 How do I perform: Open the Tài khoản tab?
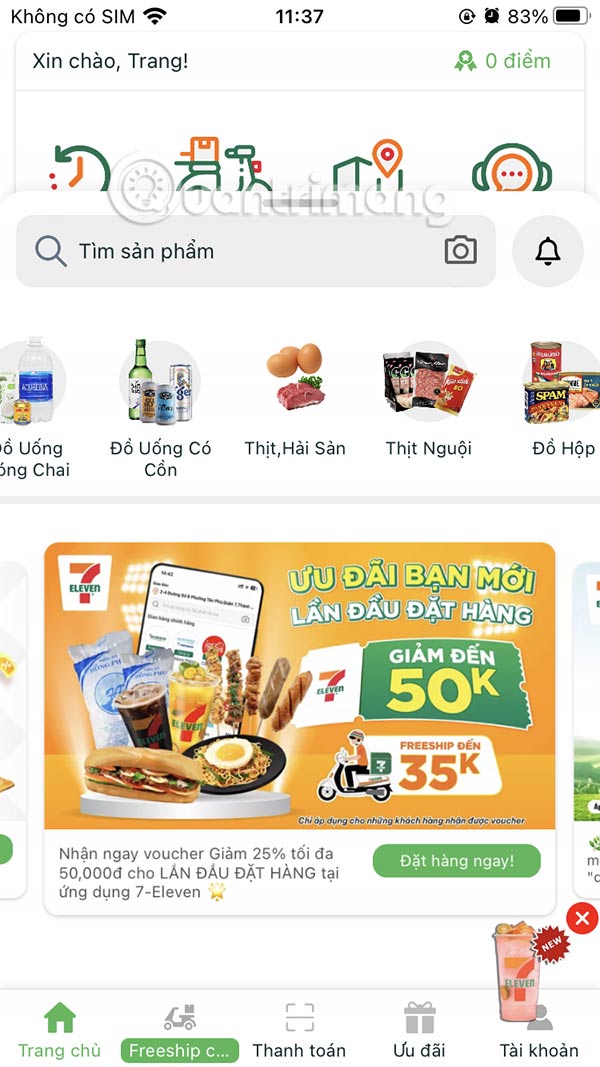pyautogui.click(x=539, y=1030)
